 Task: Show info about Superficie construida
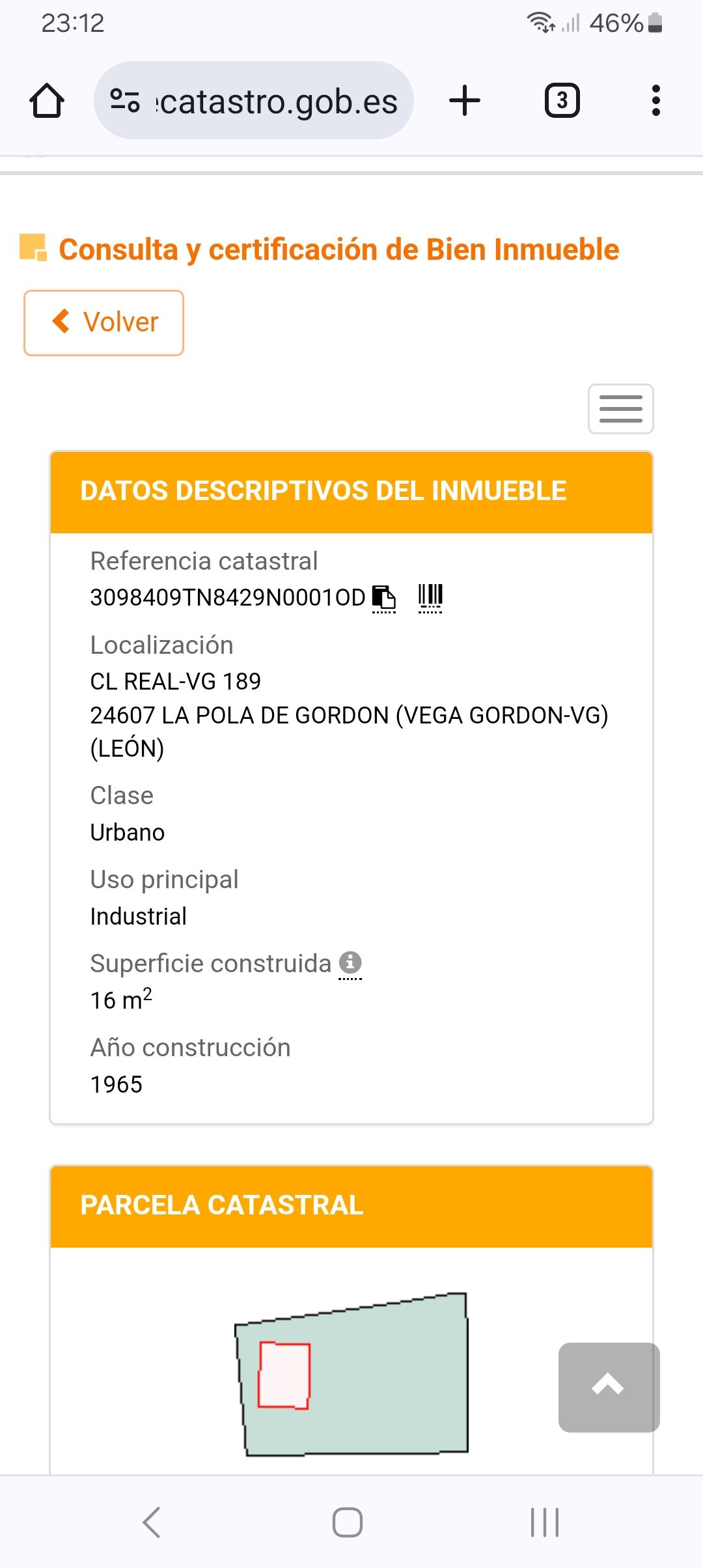(x=350, y=962)
